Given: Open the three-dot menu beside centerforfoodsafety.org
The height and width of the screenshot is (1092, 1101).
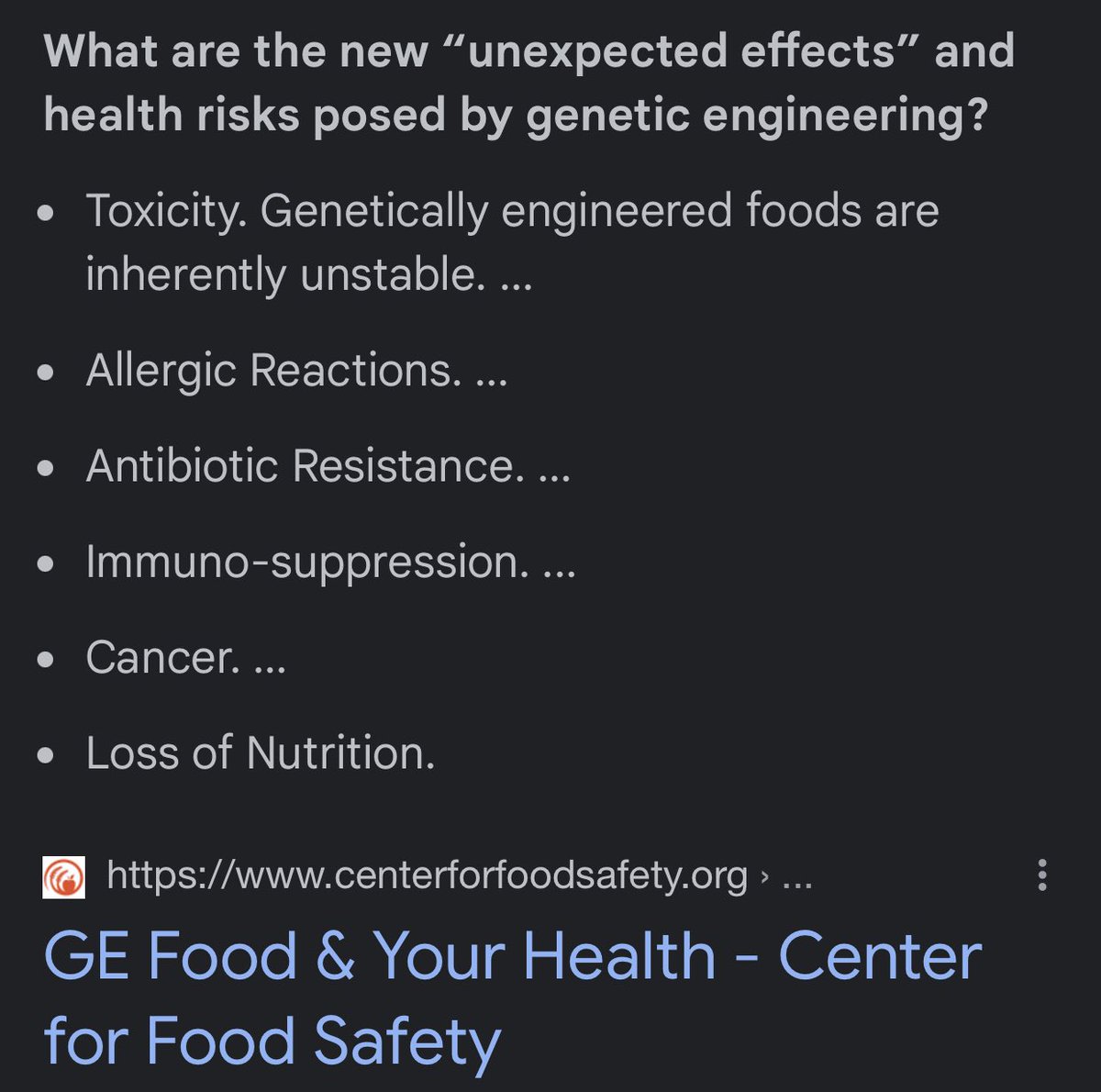Looking at the screenshot, I should pyautogui.click(x=1041, y=875).
